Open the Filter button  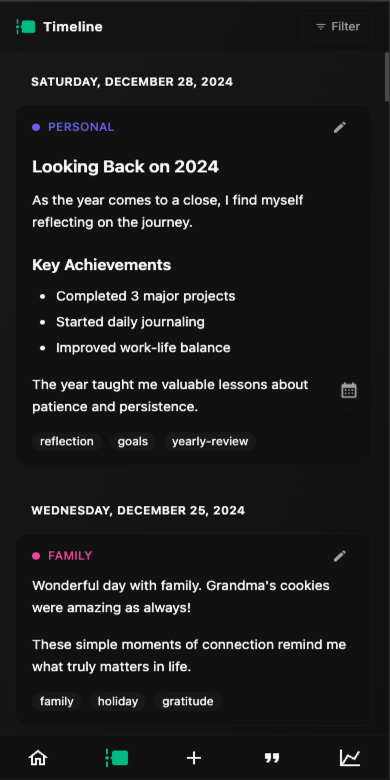point(337,26)
